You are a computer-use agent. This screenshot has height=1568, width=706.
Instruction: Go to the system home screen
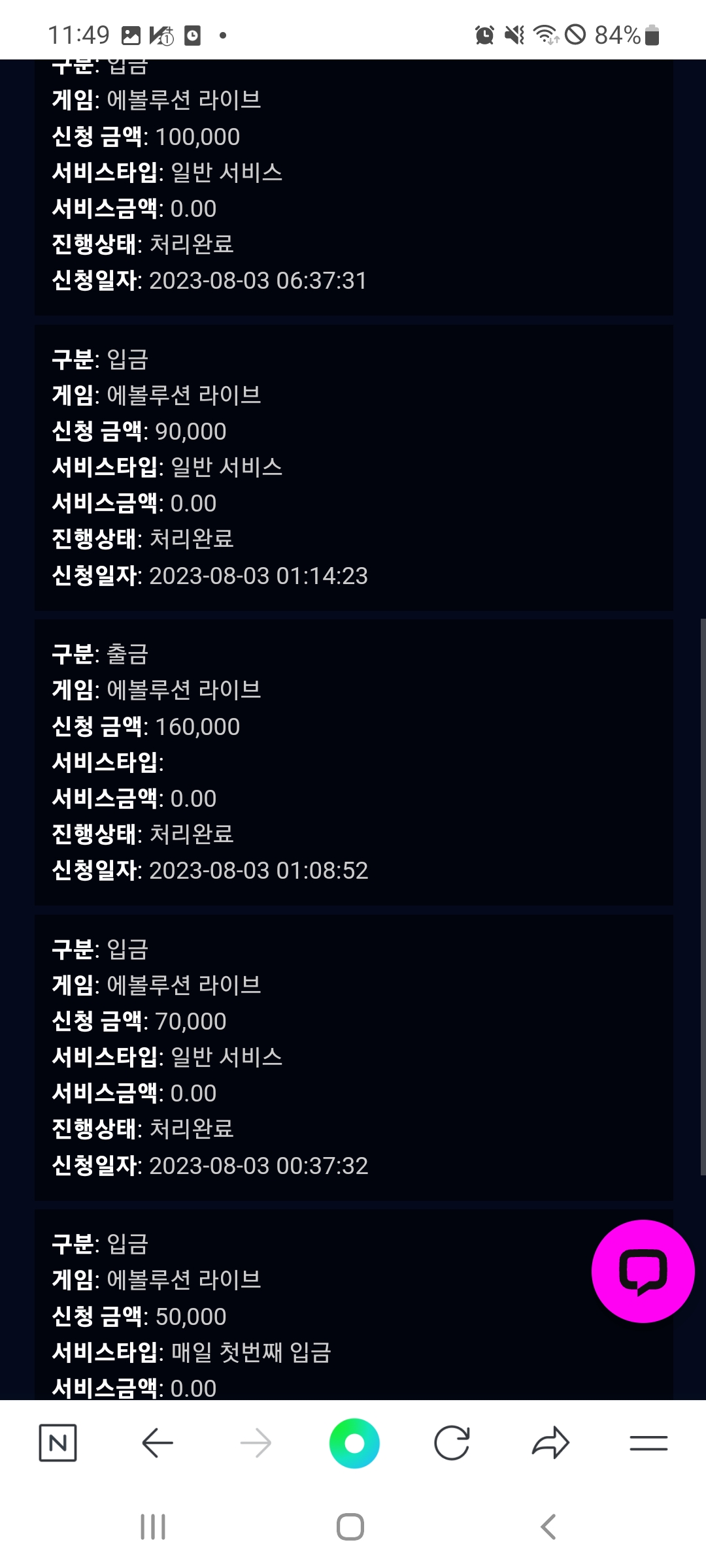(350, 1527)
